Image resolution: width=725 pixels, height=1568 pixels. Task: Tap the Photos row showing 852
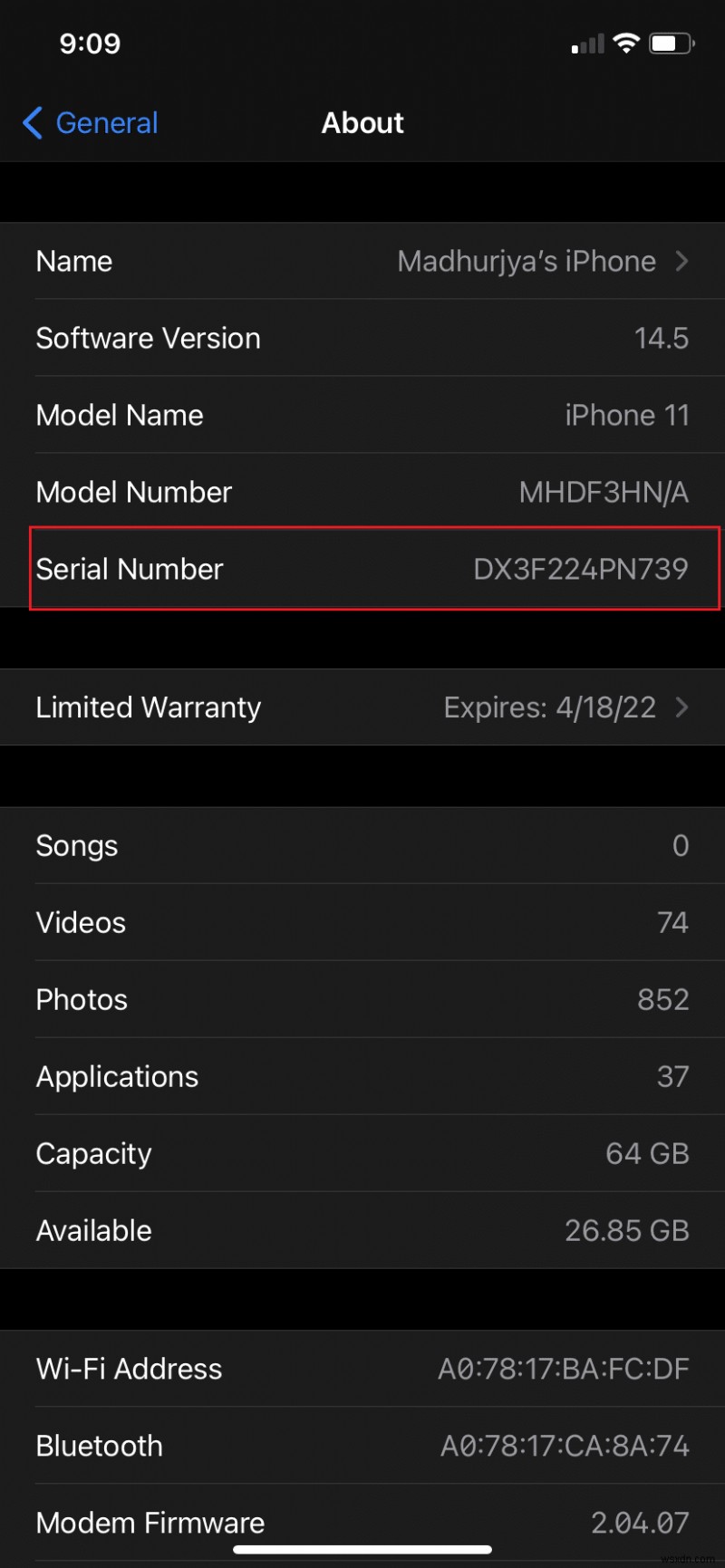(x=362, y=999)
